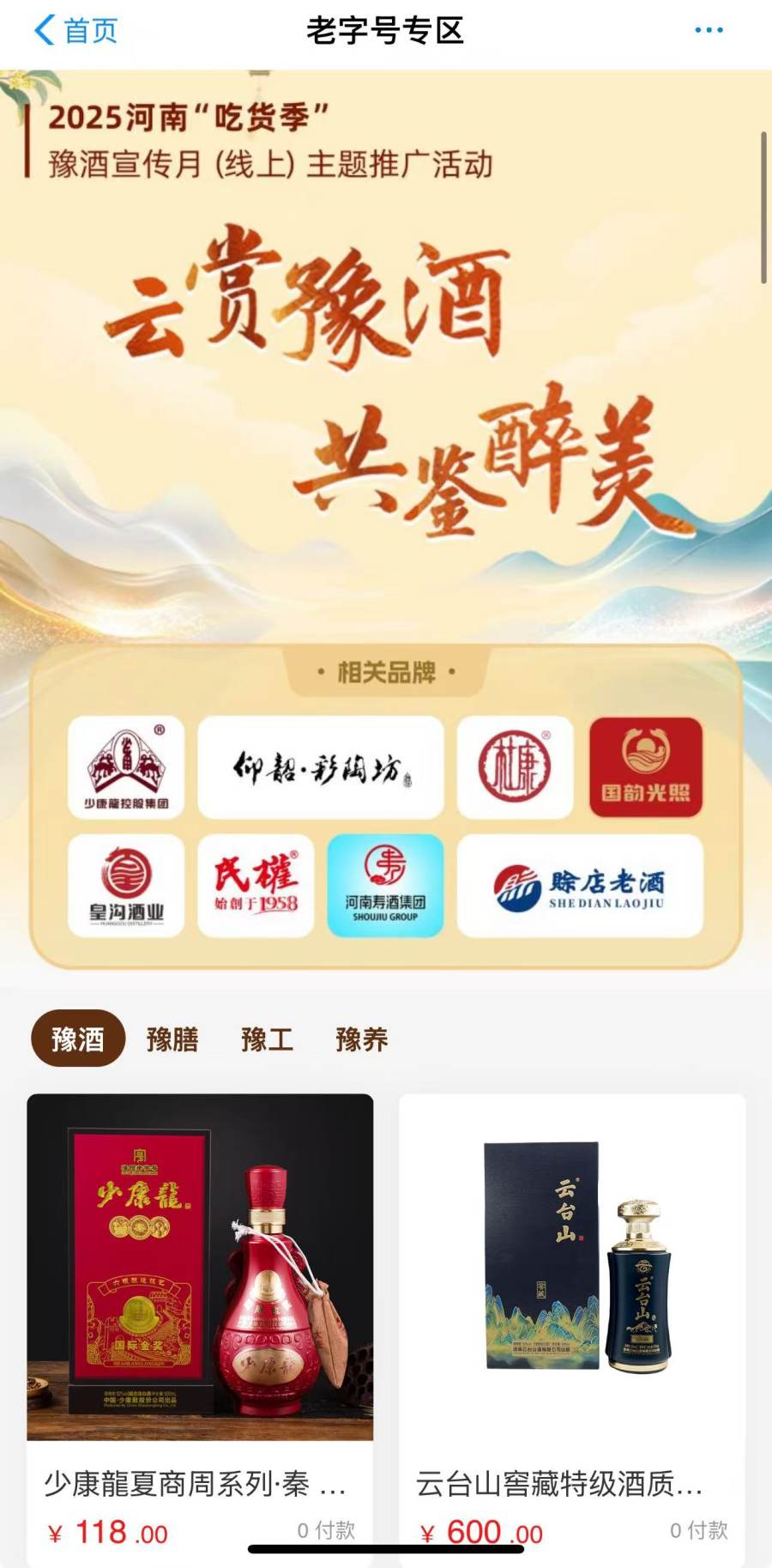Open the 仰韶·彩陶坊 brand
This screenshot has width=772, height=1568.
(321, 766)
